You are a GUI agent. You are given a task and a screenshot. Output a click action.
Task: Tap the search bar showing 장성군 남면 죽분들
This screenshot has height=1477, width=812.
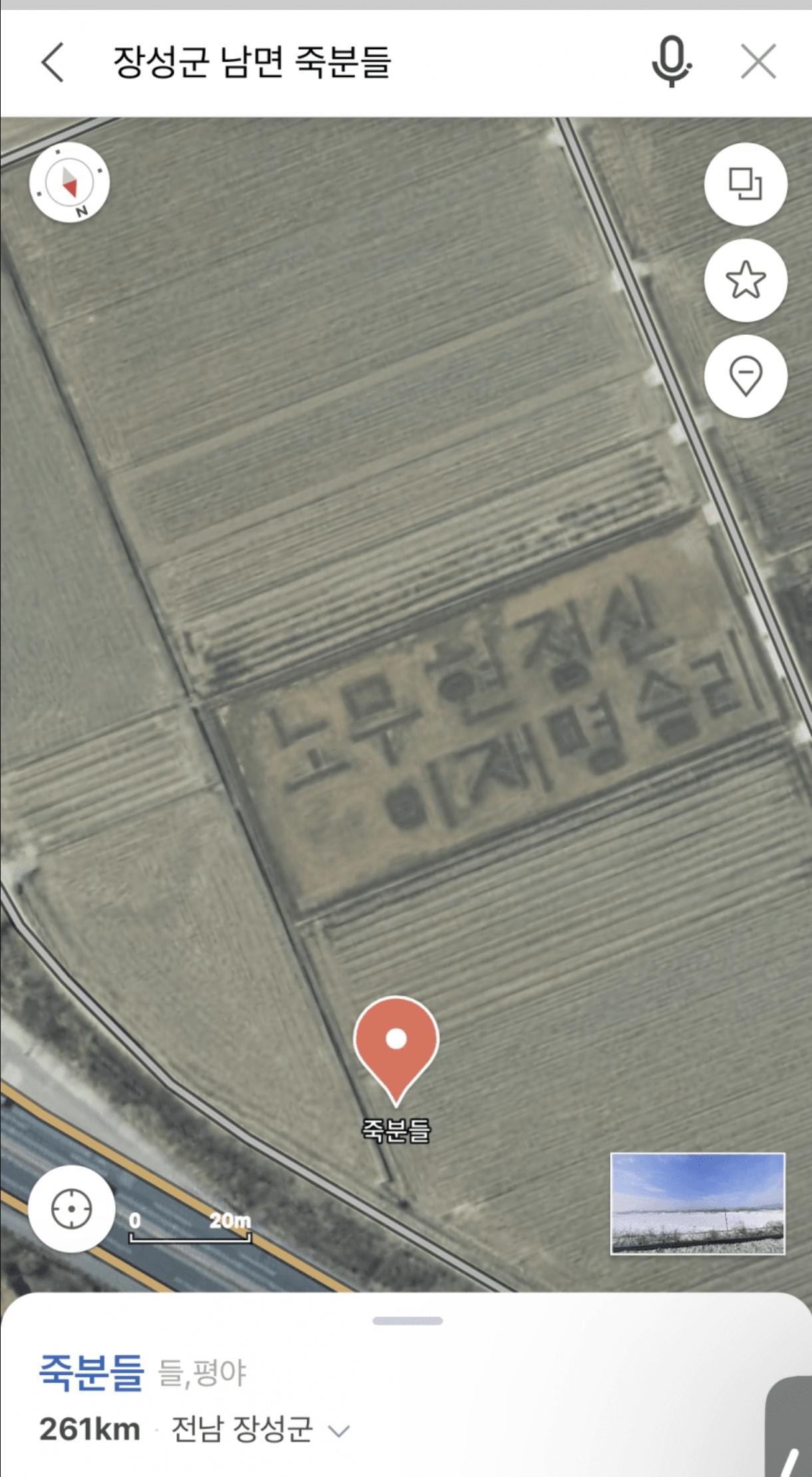tap(253, 63)
